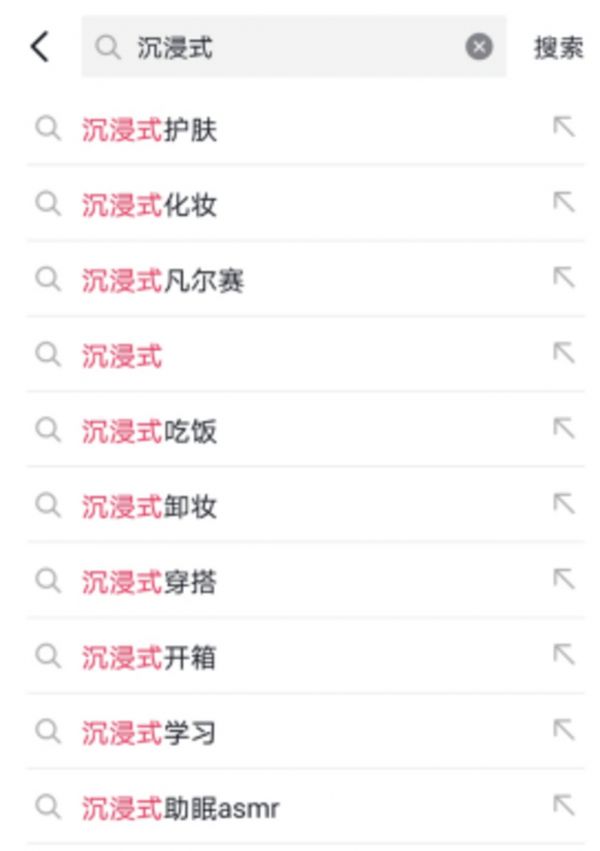Open suggestion 沉浸式开箱
The image size is (600, 851).
(150, 658)
